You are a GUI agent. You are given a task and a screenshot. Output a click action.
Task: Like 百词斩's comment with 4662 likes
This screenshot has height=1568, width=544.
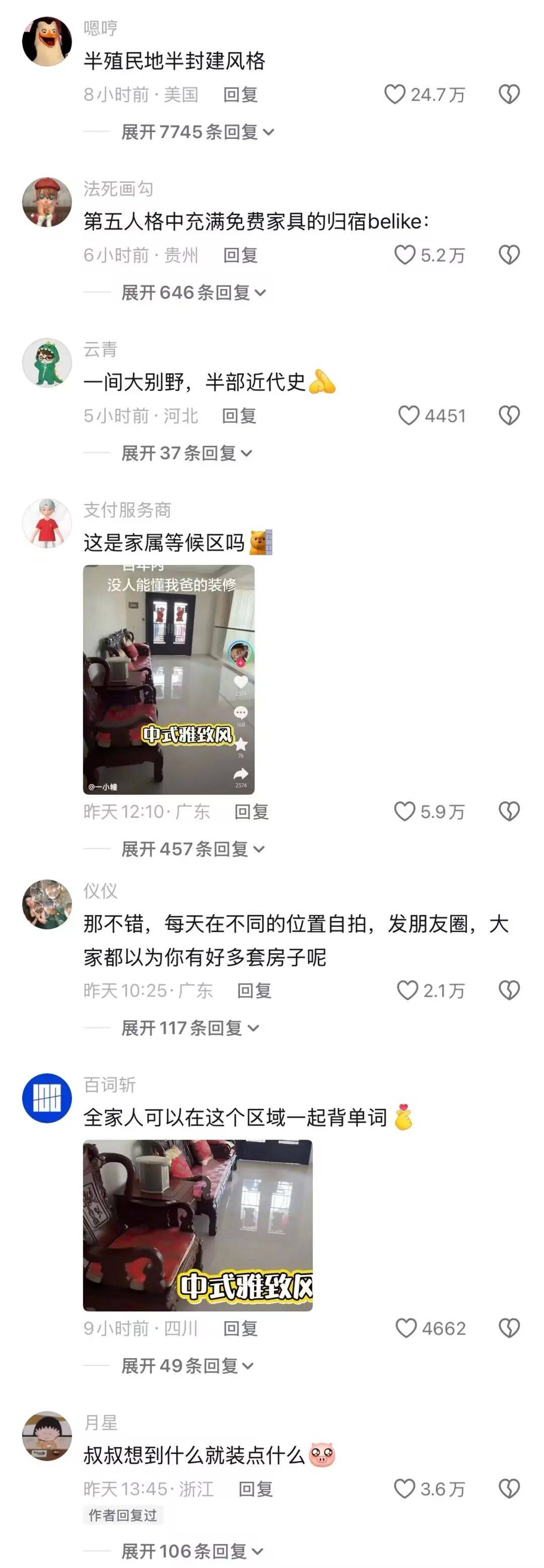coord(406,1328)
